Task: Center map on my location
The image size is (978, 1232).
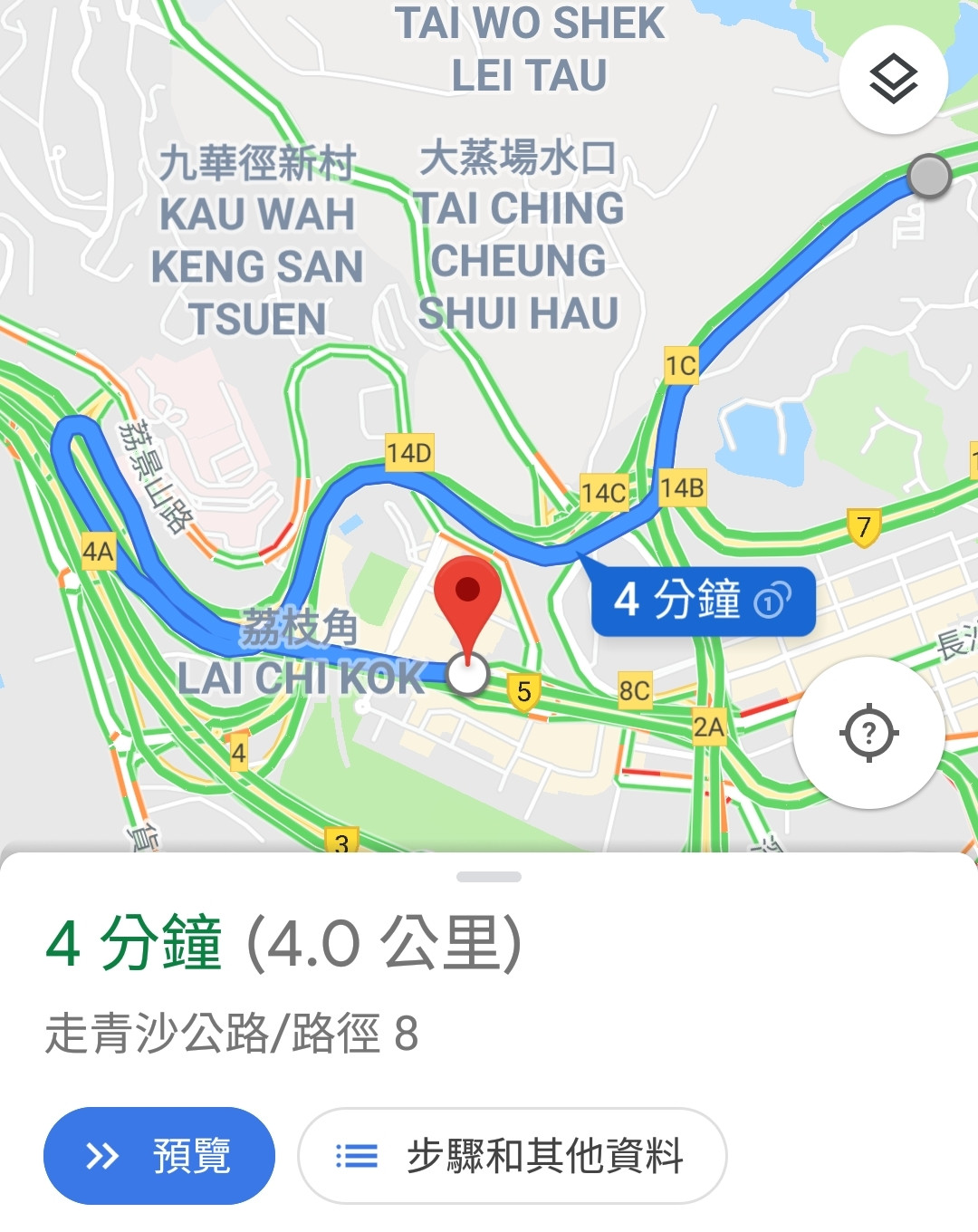Action: tap(868, 732)
